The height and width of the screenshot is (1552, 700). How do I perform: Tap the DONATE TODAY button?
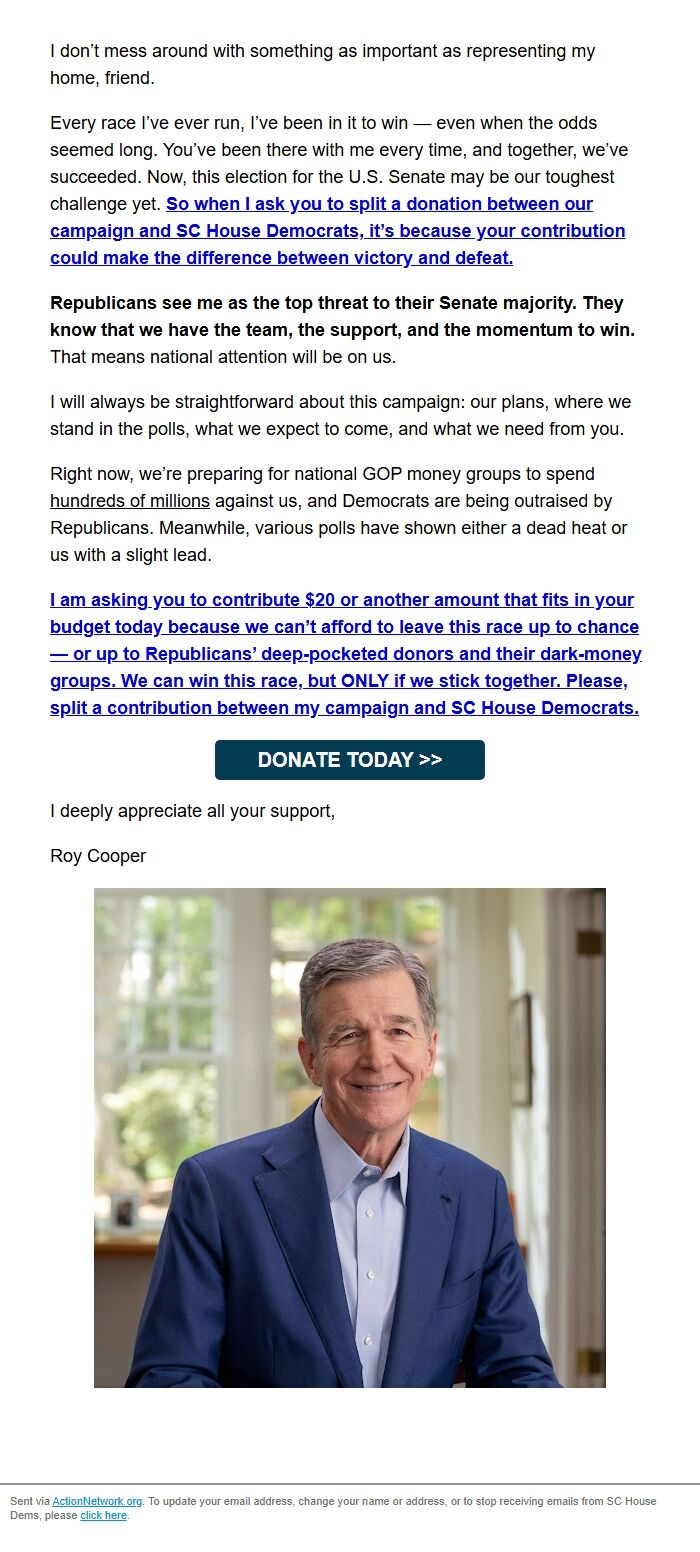coord(350,760)
